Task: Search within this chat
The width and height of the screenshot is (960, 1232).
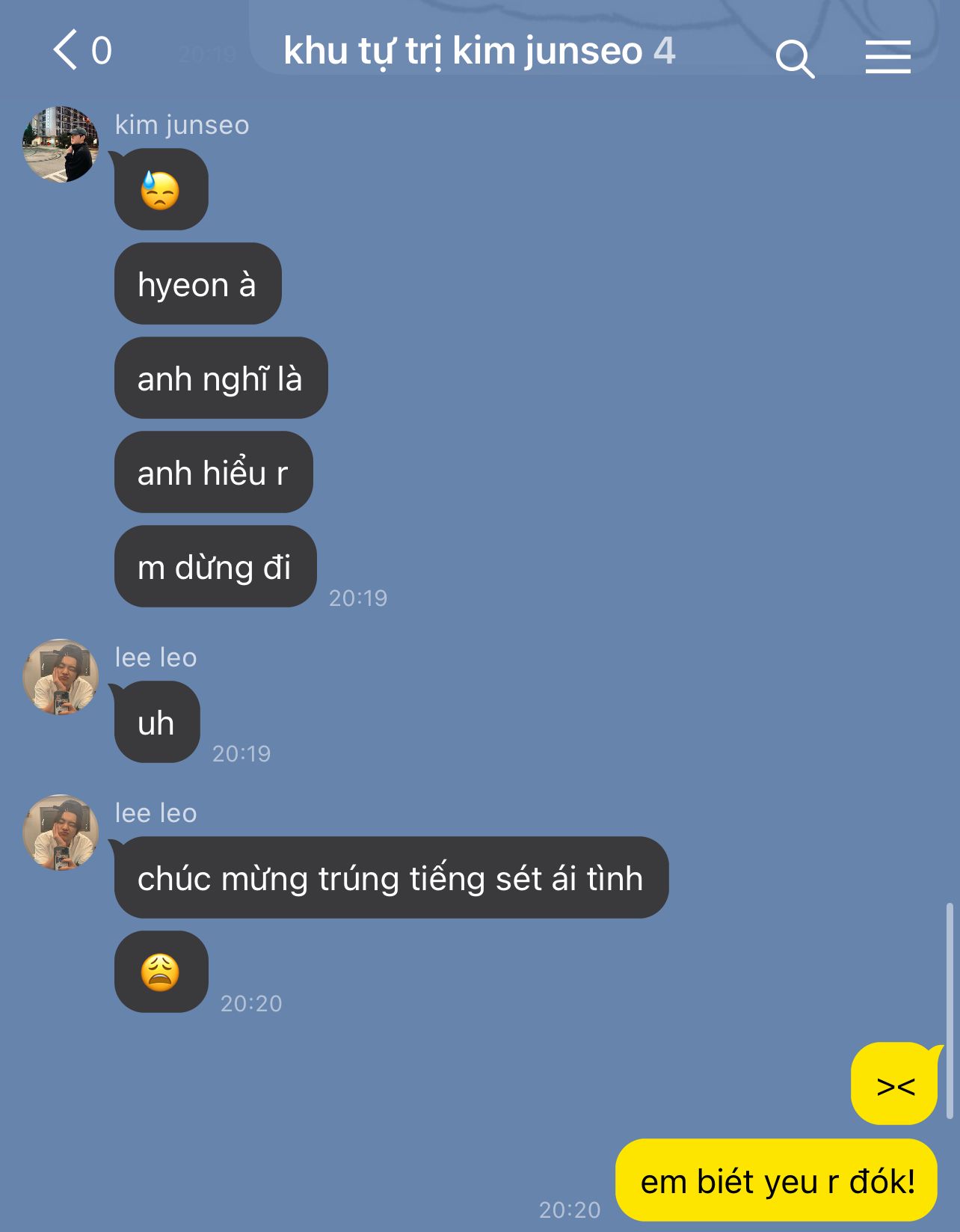Action: 794,58
